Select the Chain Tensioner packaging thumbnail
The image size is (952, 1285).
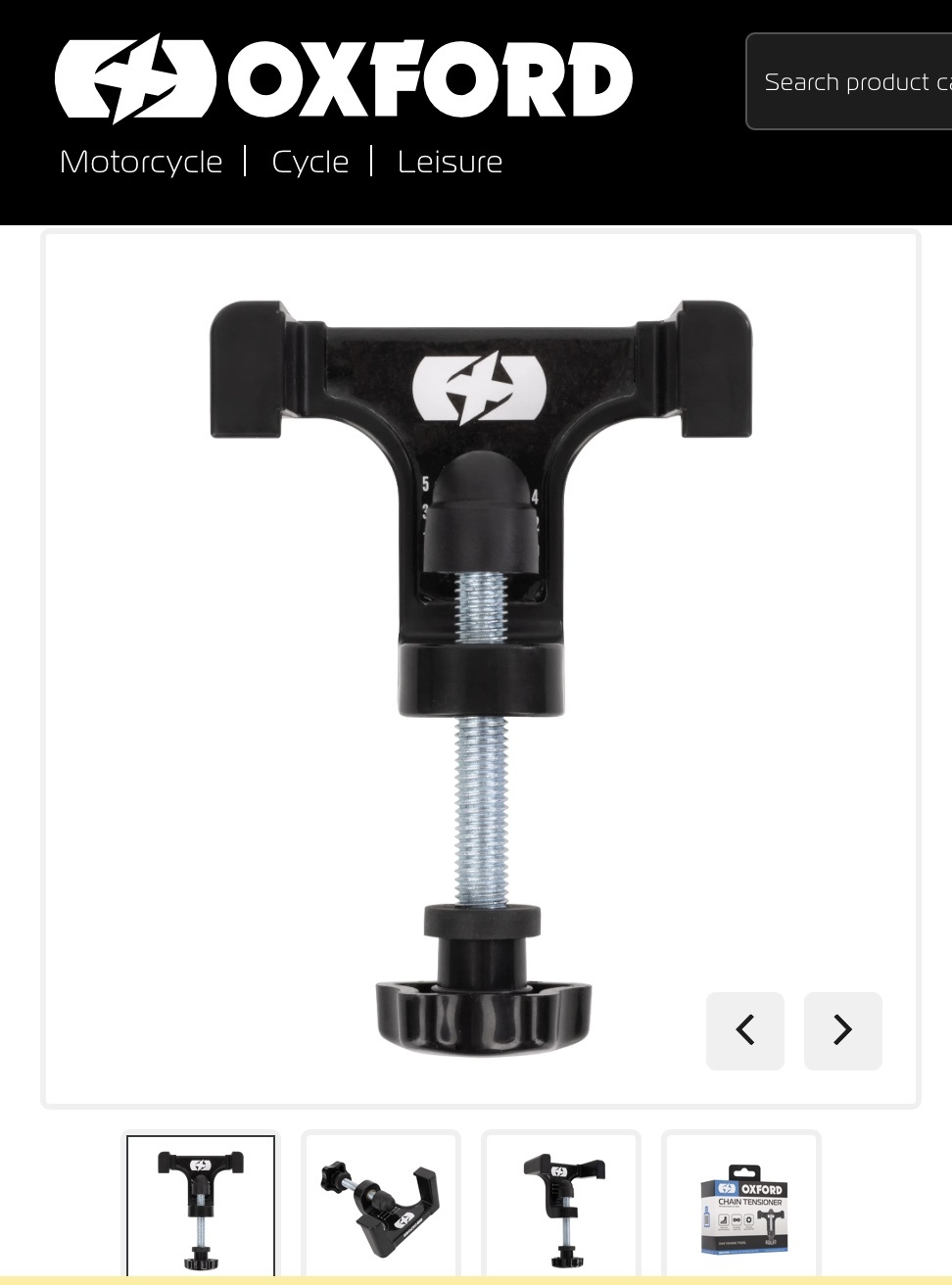pos(741,1210)
